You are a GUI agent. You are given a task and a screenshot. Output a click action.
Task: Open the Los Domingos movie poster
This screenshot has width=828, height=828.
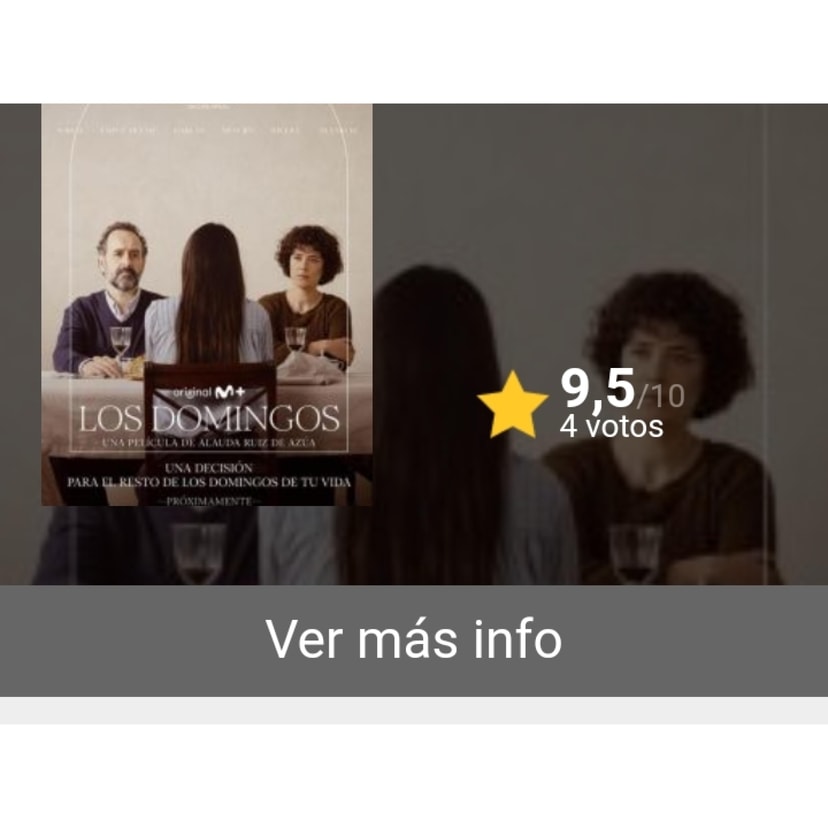click(x=206, y=305)
